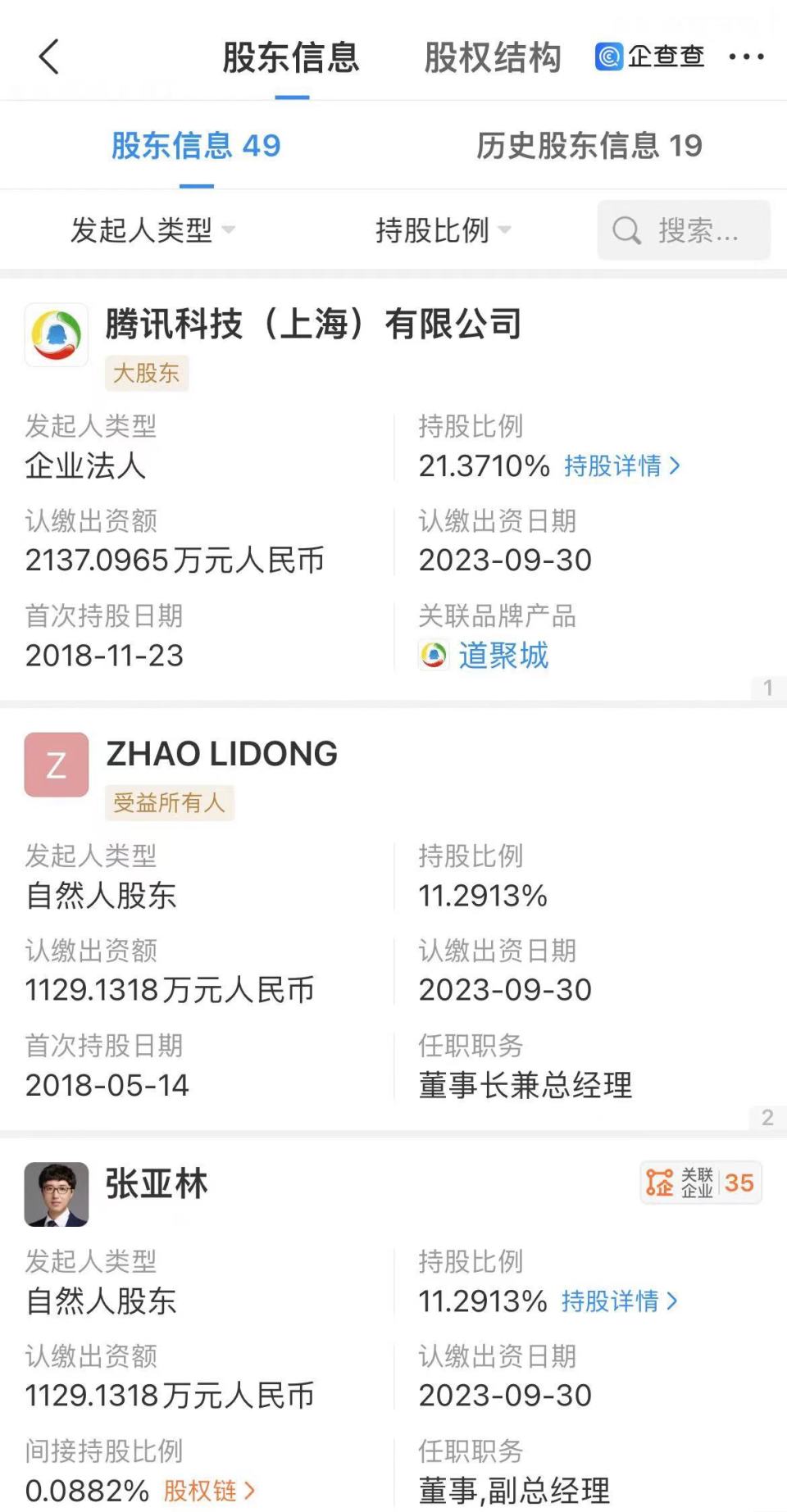Click the search magnifier icon
Image resolution: width=787 pixels, height=1512 pixels.
click(627, 230)
